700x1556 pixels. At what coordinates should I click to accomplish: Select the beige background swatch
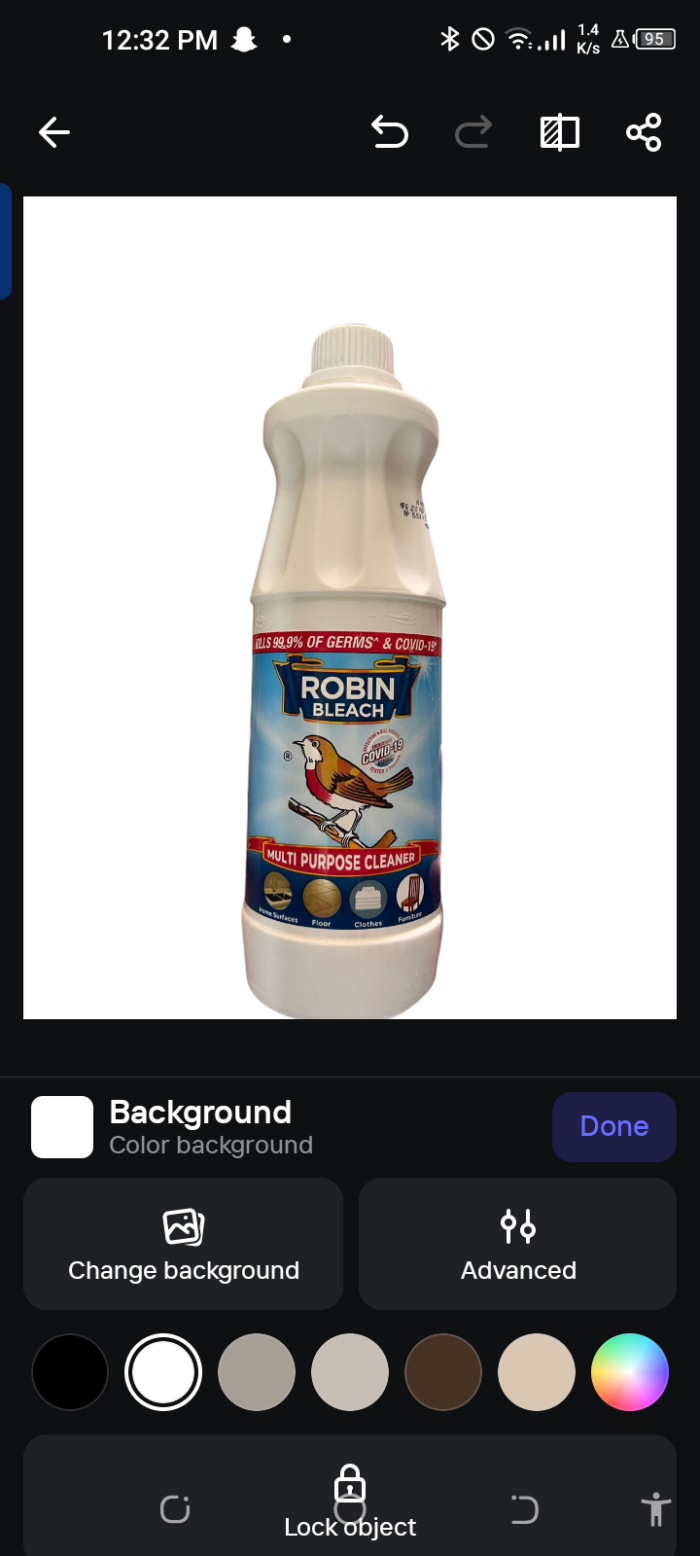[537, 1372]
